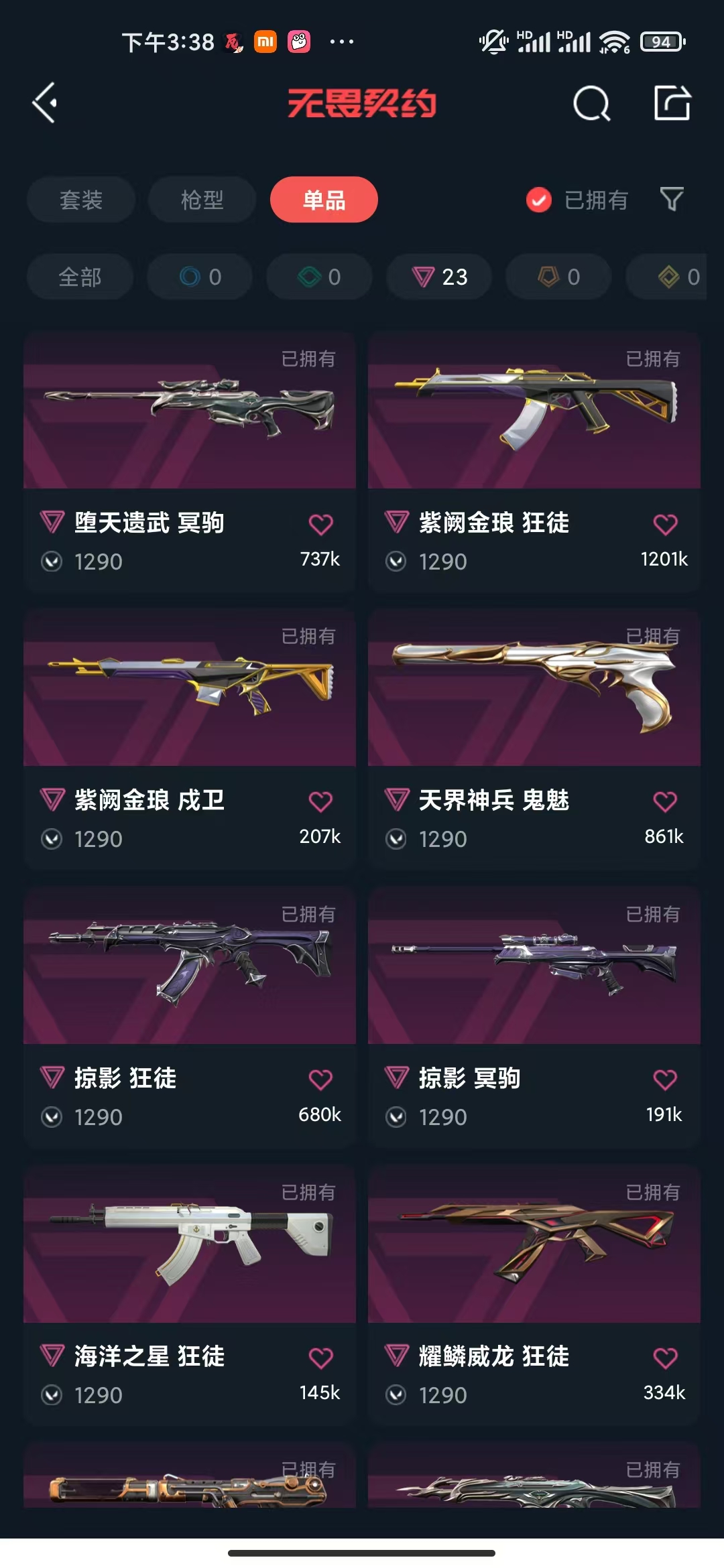Like the 堕天遗武 冥驹 skin
Viewport: 724px width, 1568px height.
tap(320, 524)
